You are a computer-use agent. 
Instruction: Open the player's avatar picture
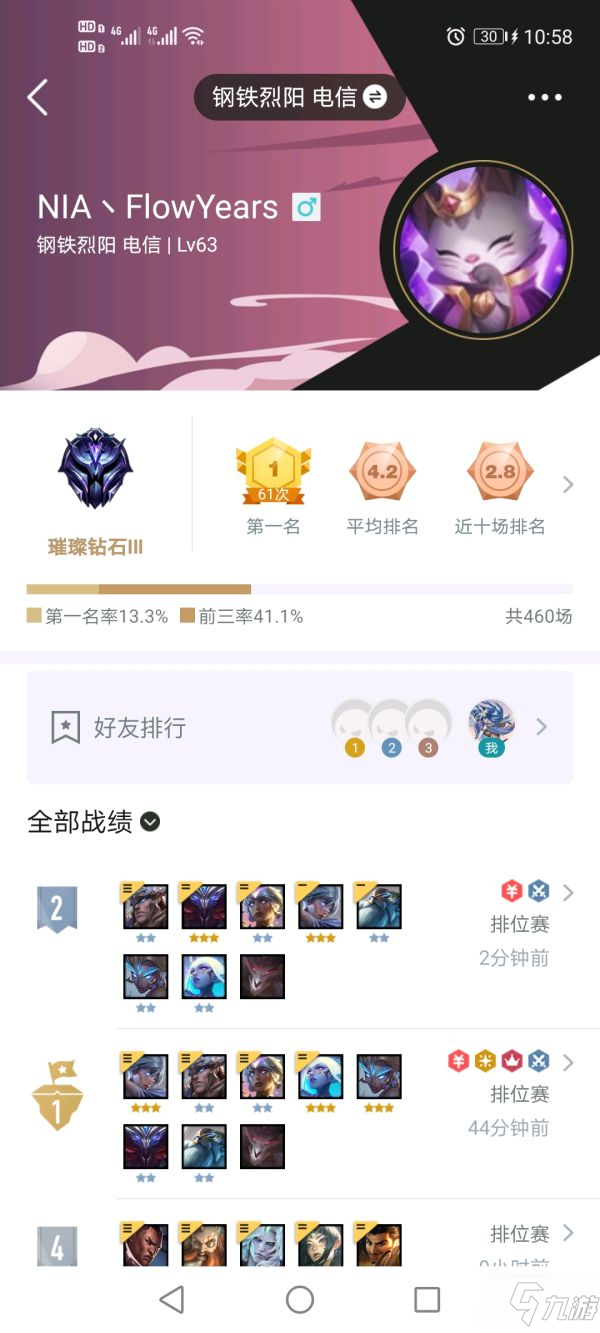pyautogui.click(x=482, y=246)
